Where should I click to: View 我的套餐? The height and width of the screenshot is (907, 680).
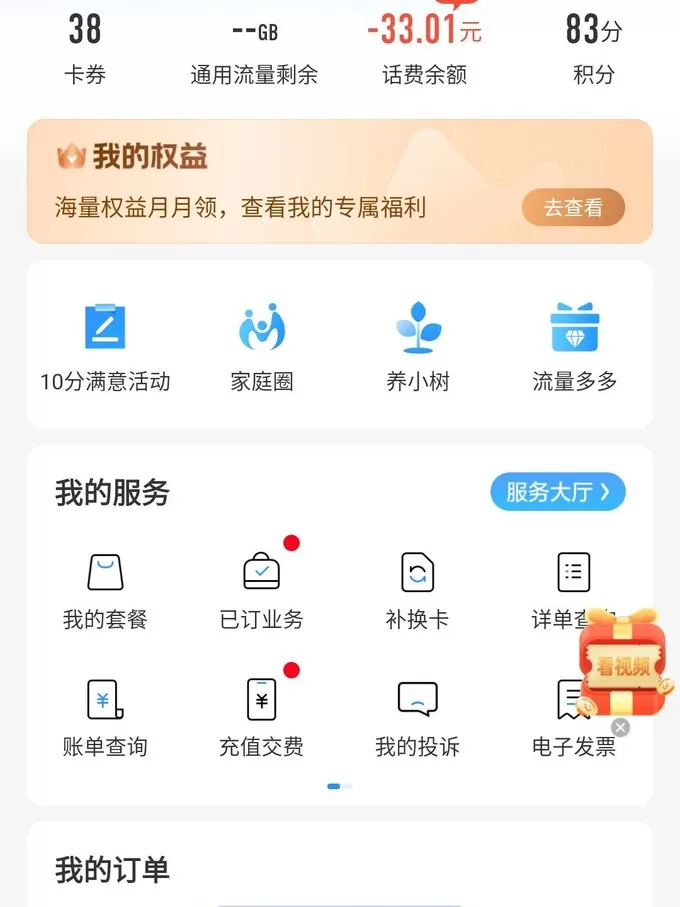tap(105, 590)
